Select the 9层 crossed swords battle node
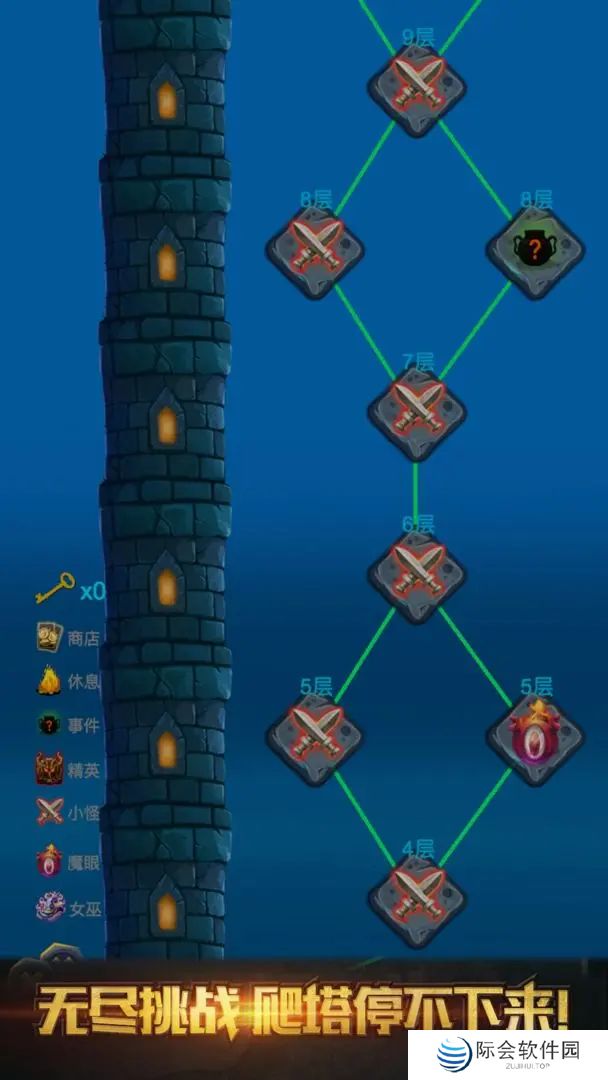Screen dimensions: 608x1080 click(x=417, y=85)
